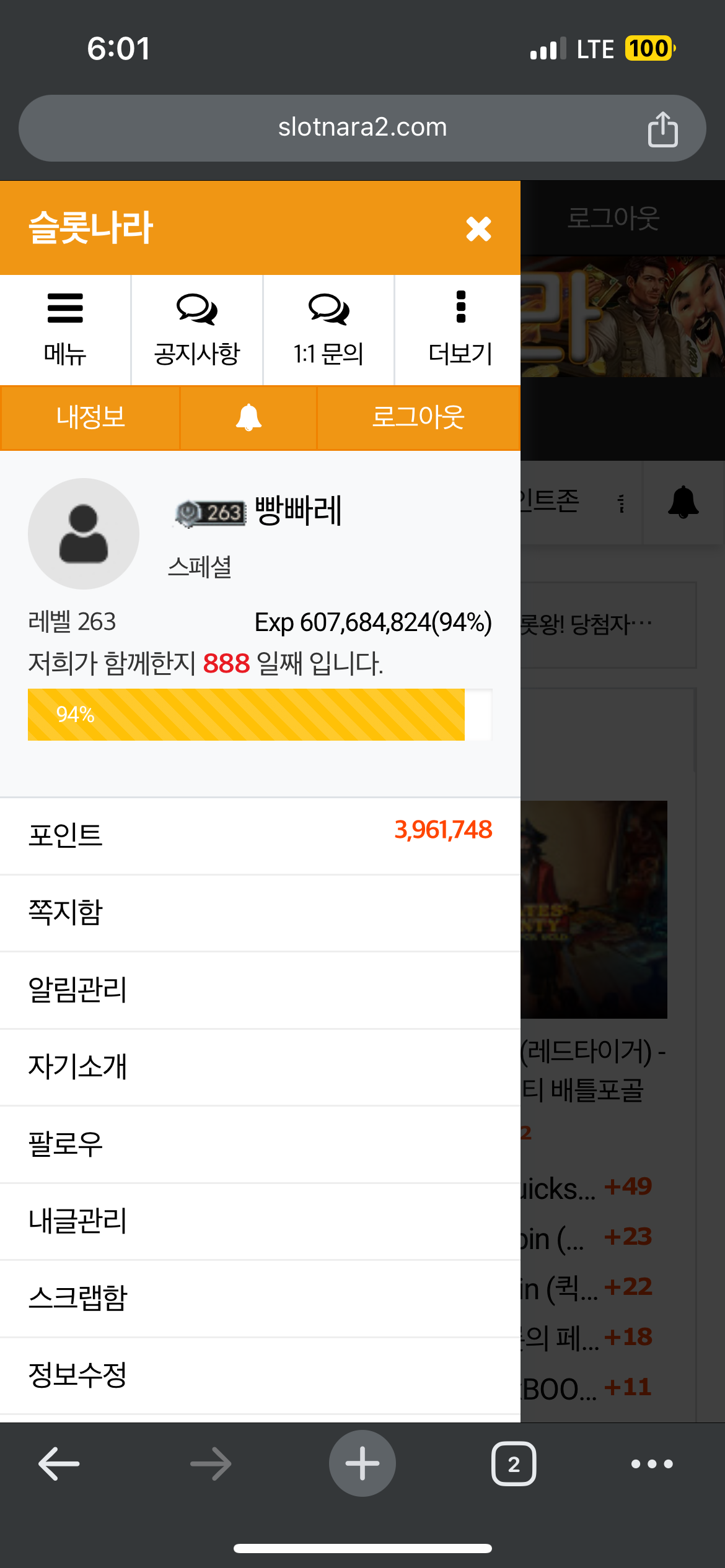Image resolution: width=725 pixels, height=1568 pixels.
Task: Open 스크랩함 scrap box
Action: point(260,1299)
